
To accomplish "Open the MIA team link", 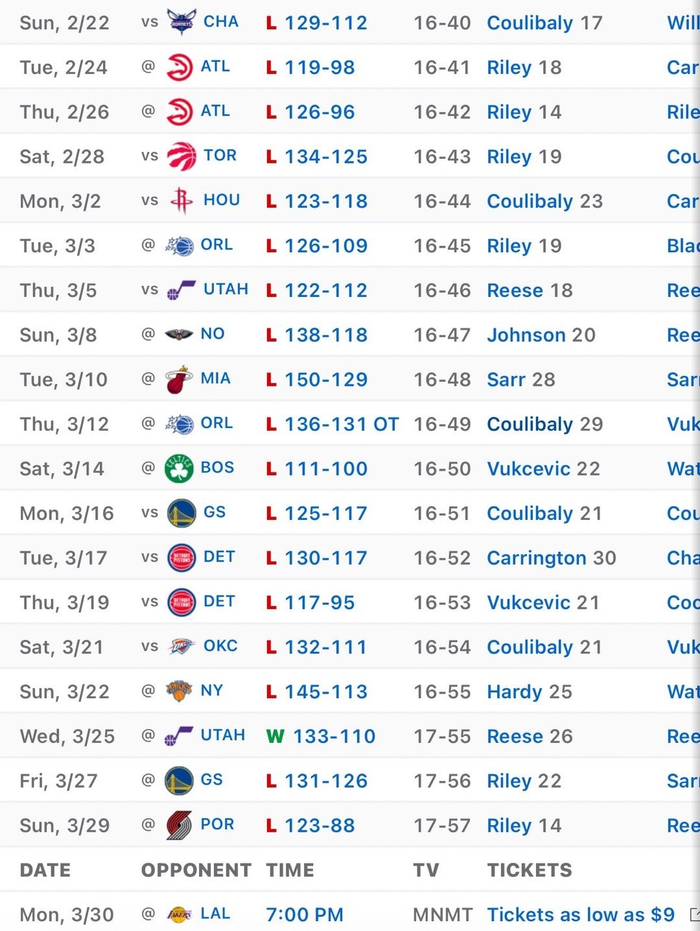I will 215,379.
